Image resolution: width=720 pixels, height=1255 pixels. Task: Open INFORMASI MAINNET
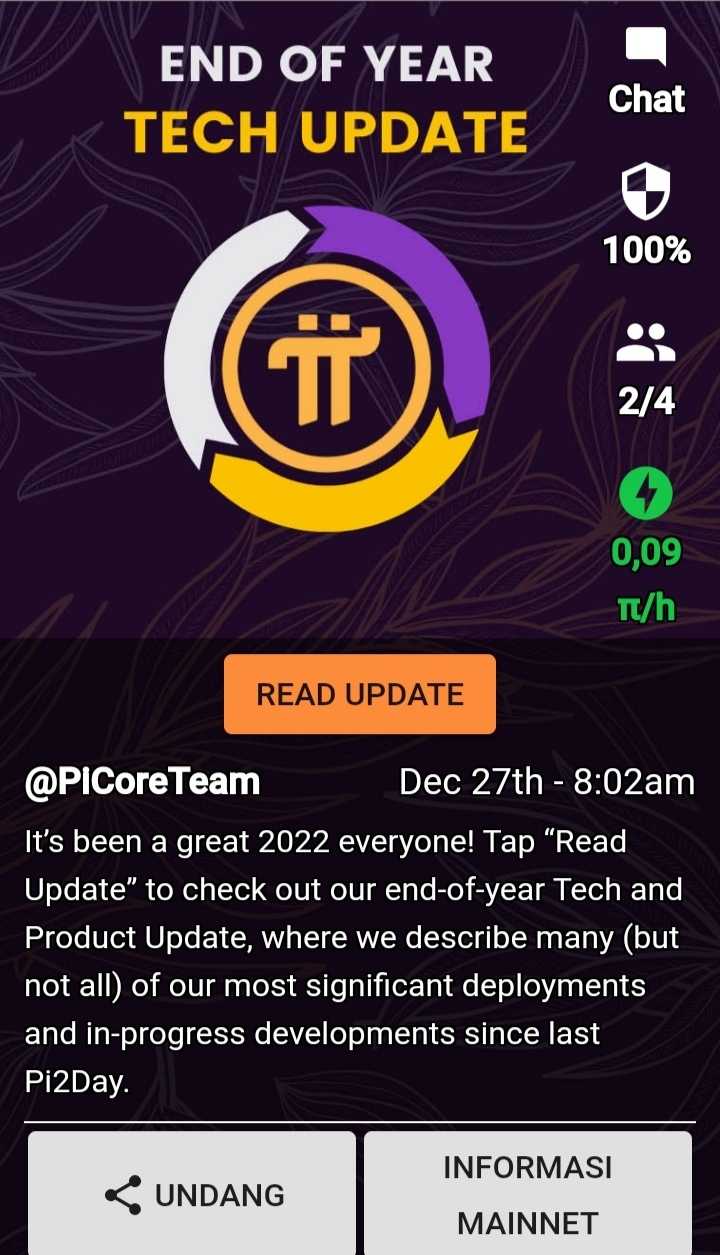coord(527,1194)
